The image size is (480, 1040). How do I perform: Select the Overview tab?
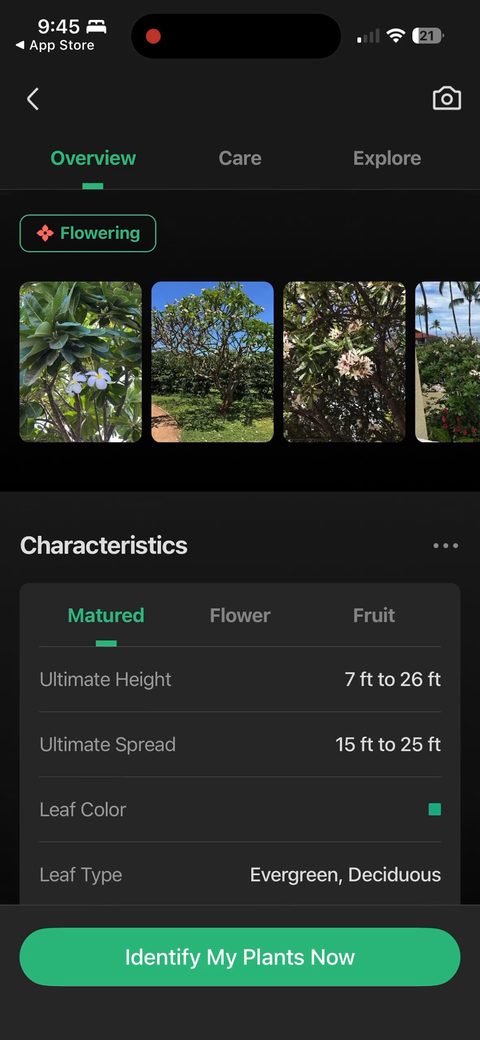point(93,158)
